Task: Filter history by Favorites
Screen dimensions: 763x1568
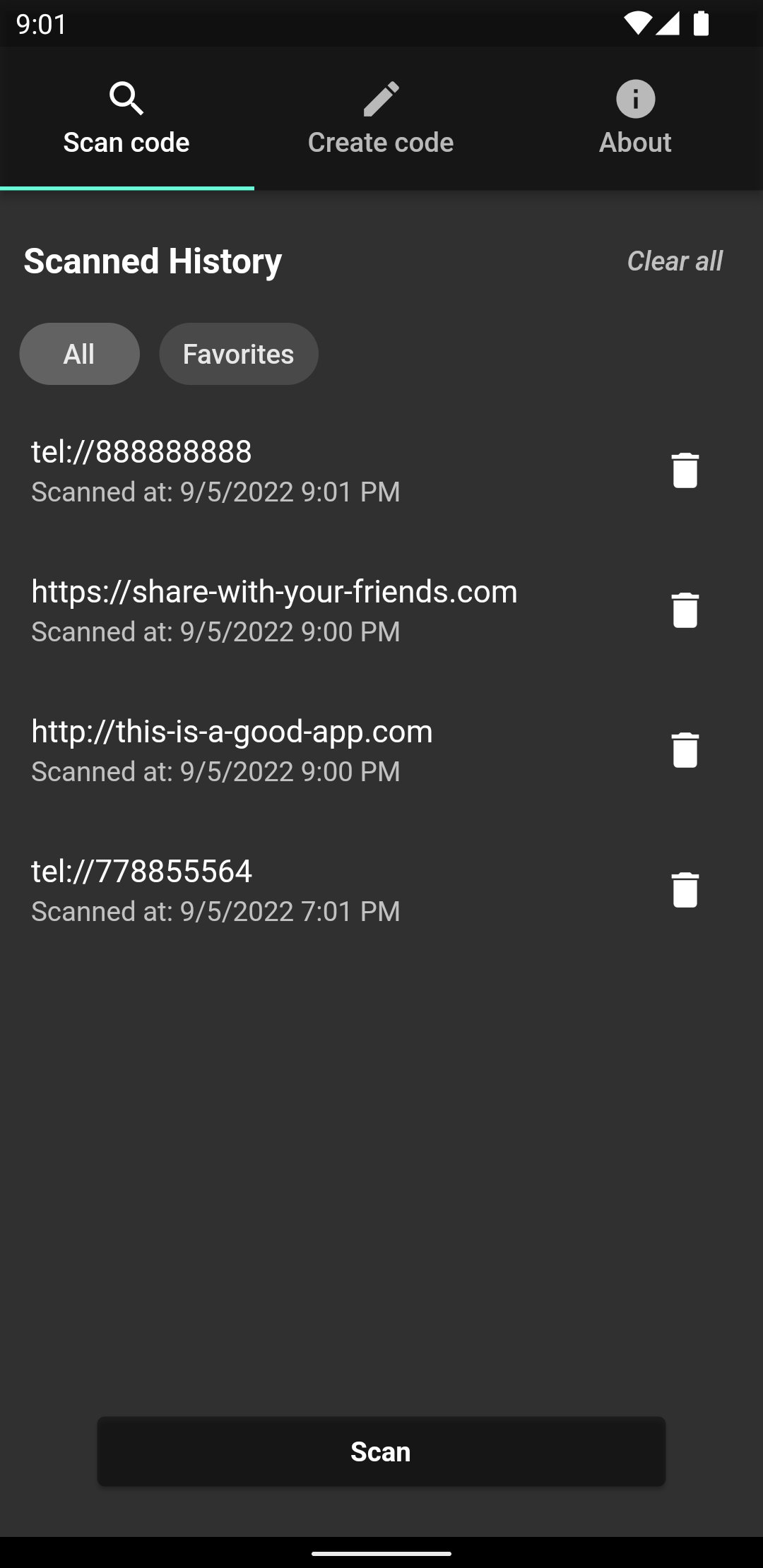Action: tap(239, 354)
